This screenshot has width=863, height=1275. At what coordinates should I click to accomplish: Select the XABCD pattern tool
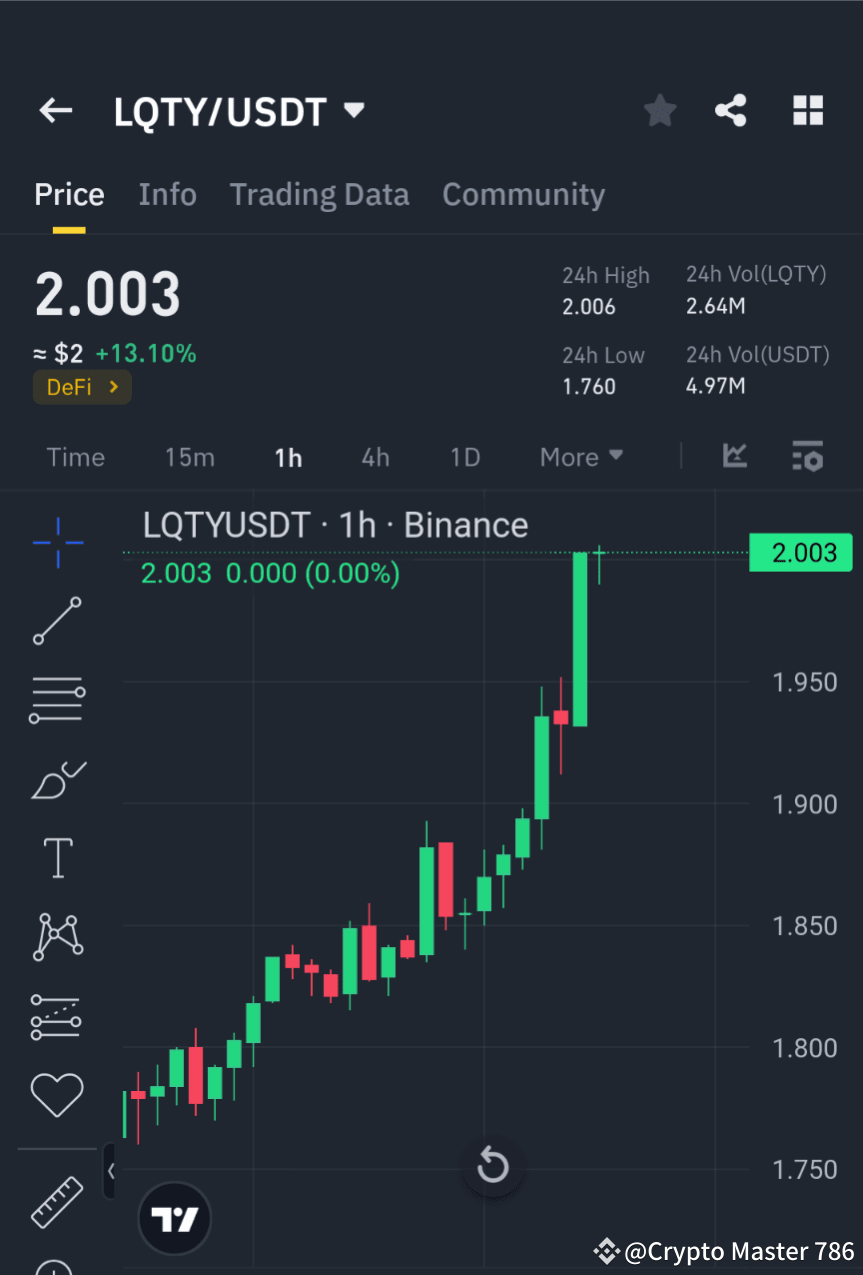[x=57, y=937]
